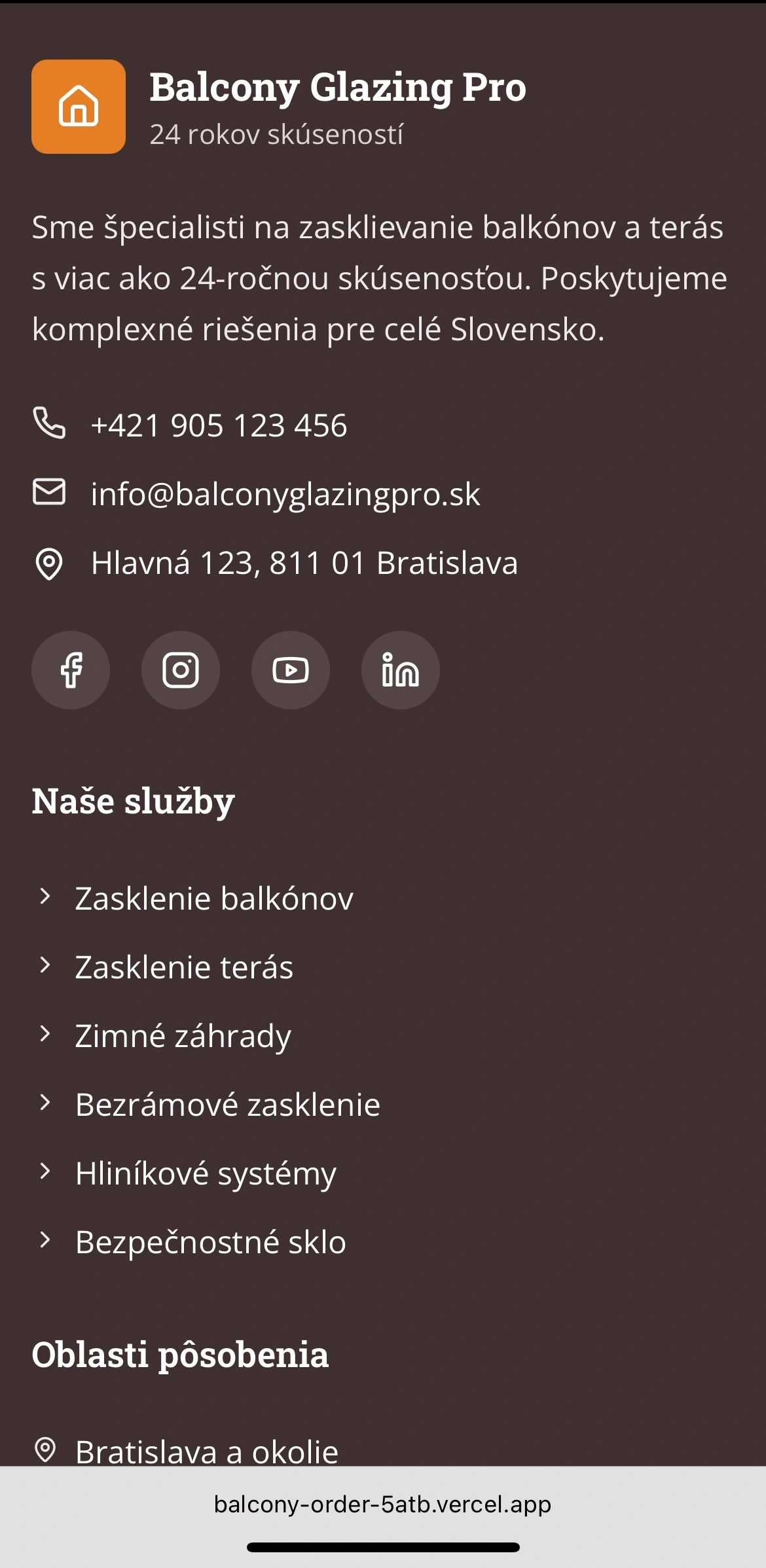View Hliníkové systémy service
The height and width of the screenshot is (1568, 766).
click(206, 1173)
